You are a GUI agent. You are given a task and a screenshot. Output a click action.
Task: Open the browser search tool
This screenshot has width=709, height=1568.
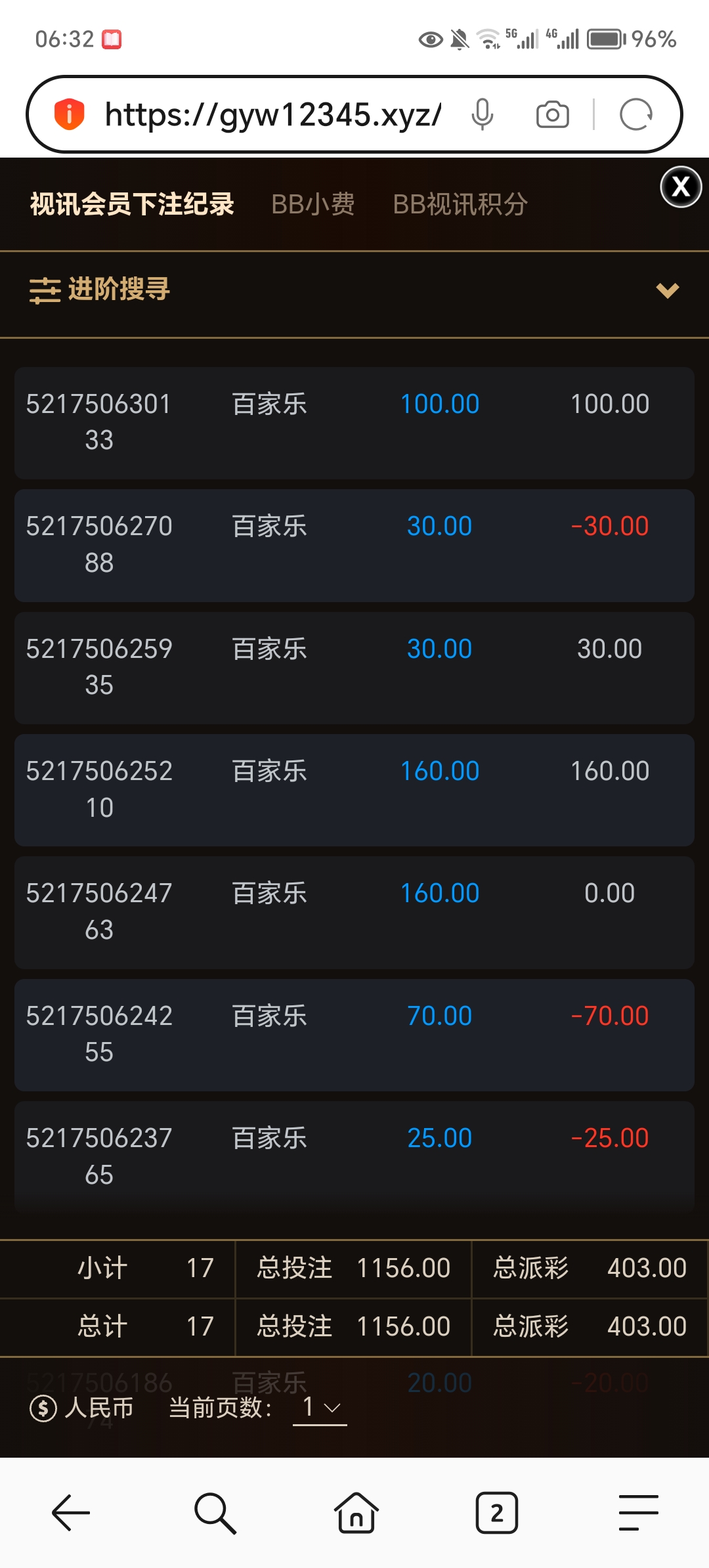pyautogui.click(x=215, y=1513)
